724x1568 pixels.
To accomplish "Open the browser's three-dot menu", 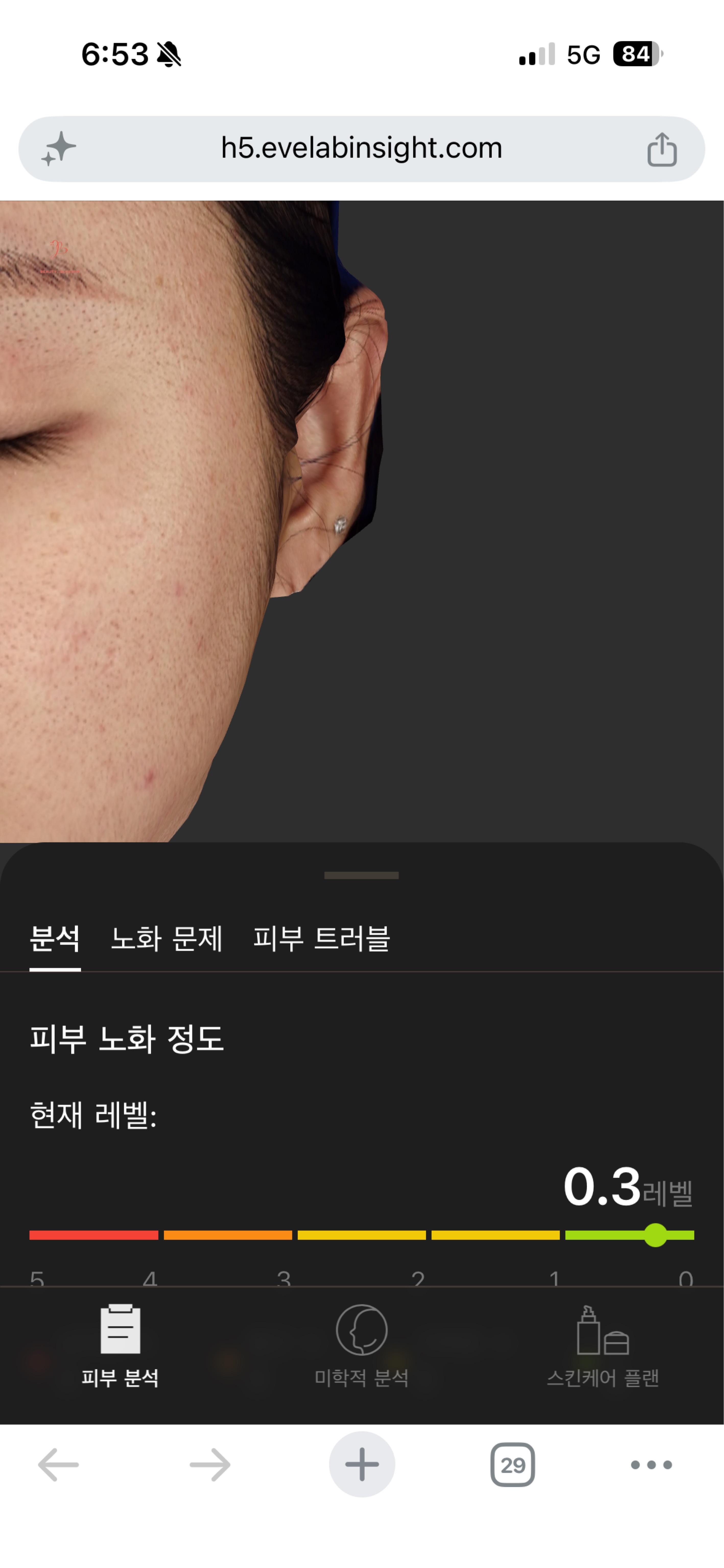I will (x=651, y=1465).
